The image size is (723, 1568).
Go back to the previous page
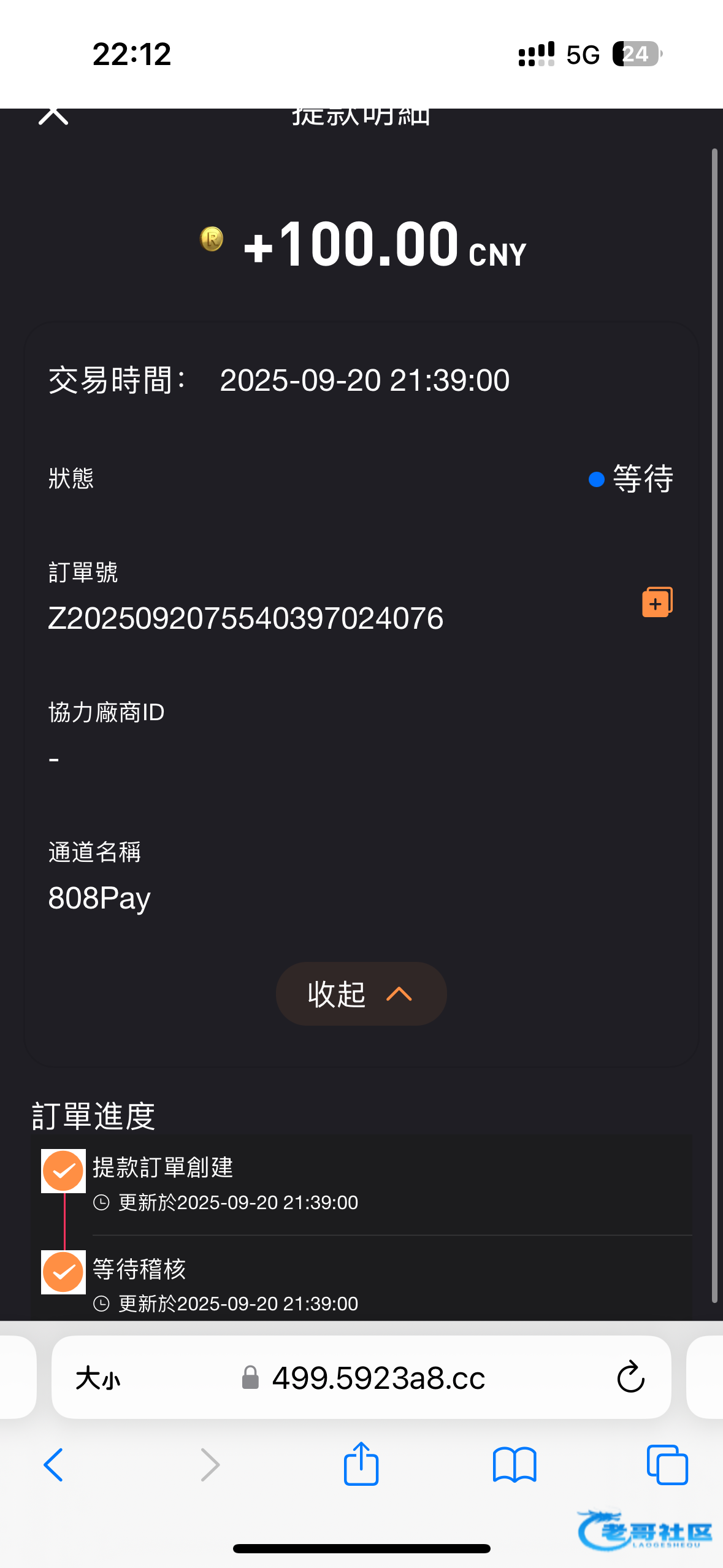coord(53,1465)
